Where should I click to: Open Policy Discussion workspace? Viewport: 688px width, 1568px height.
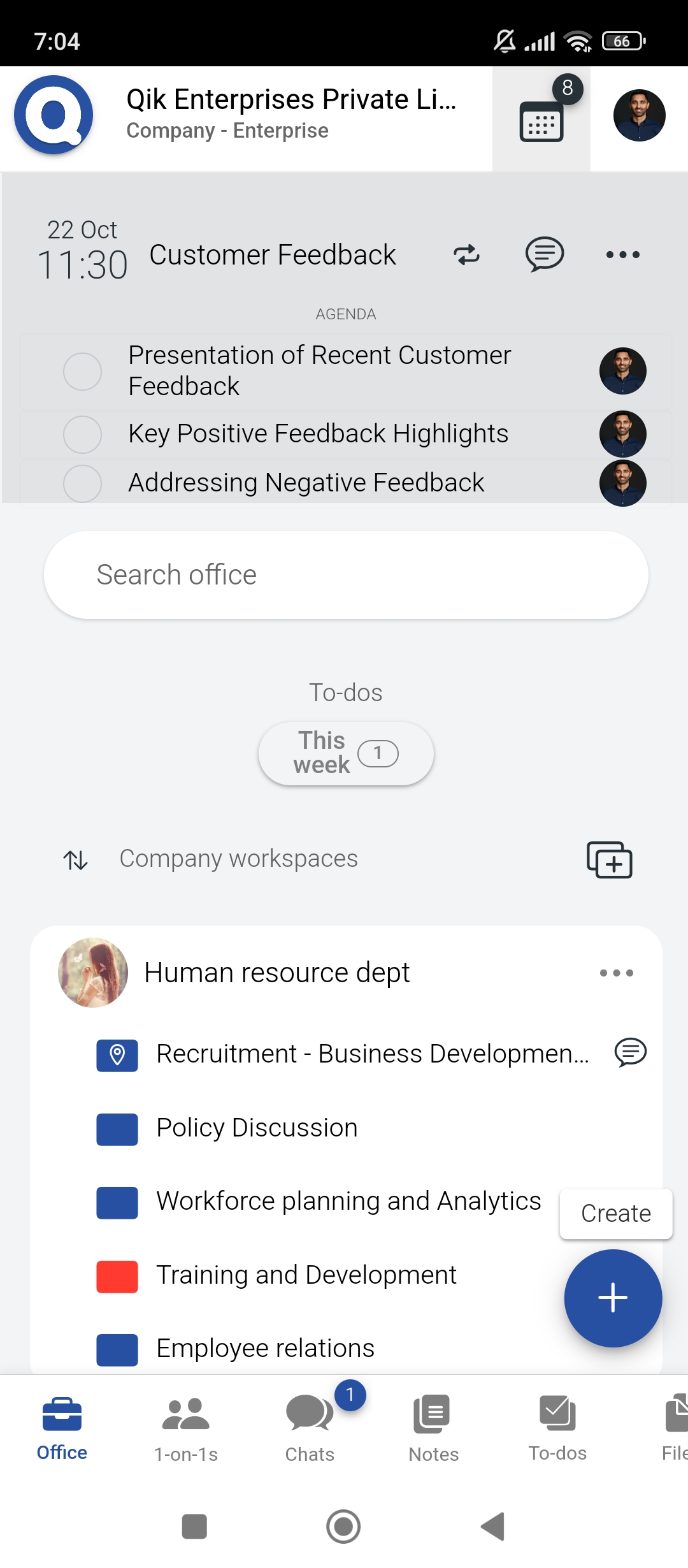(257, 1128)
